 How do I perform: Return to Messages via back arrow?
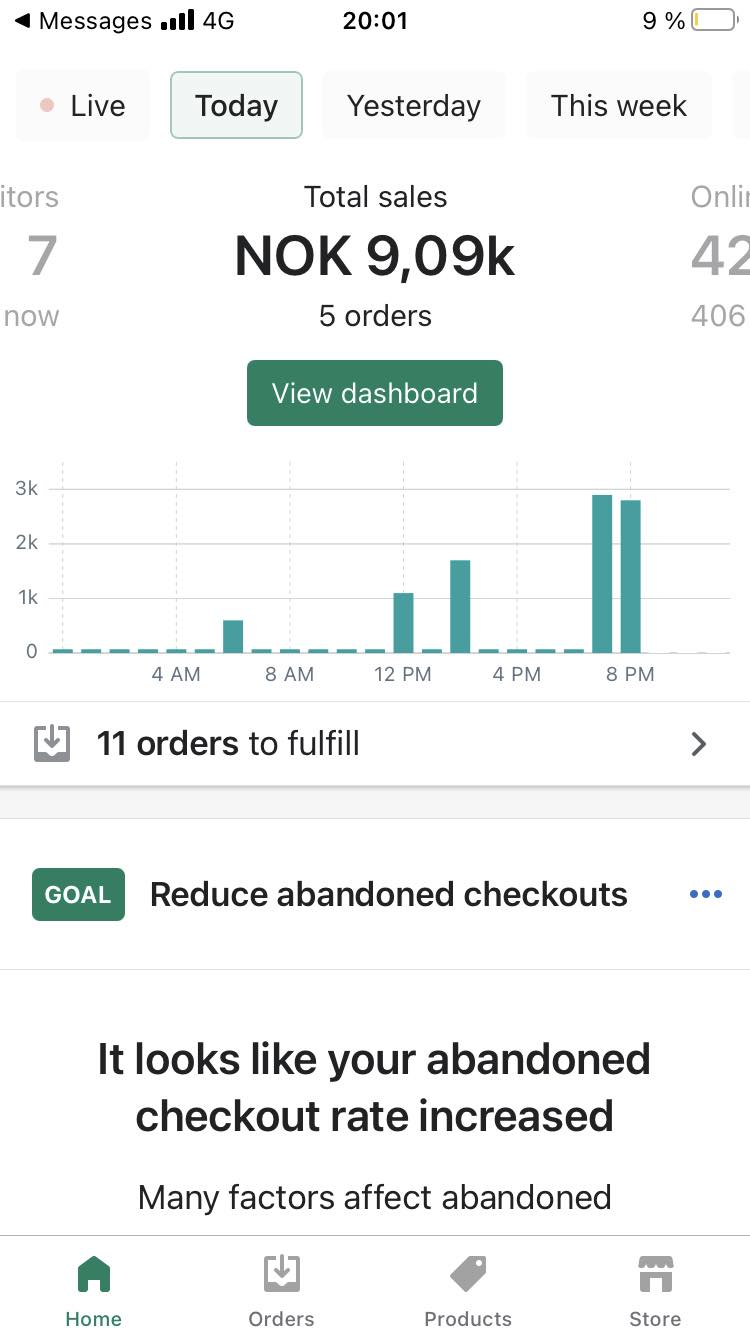coord(80,21)
